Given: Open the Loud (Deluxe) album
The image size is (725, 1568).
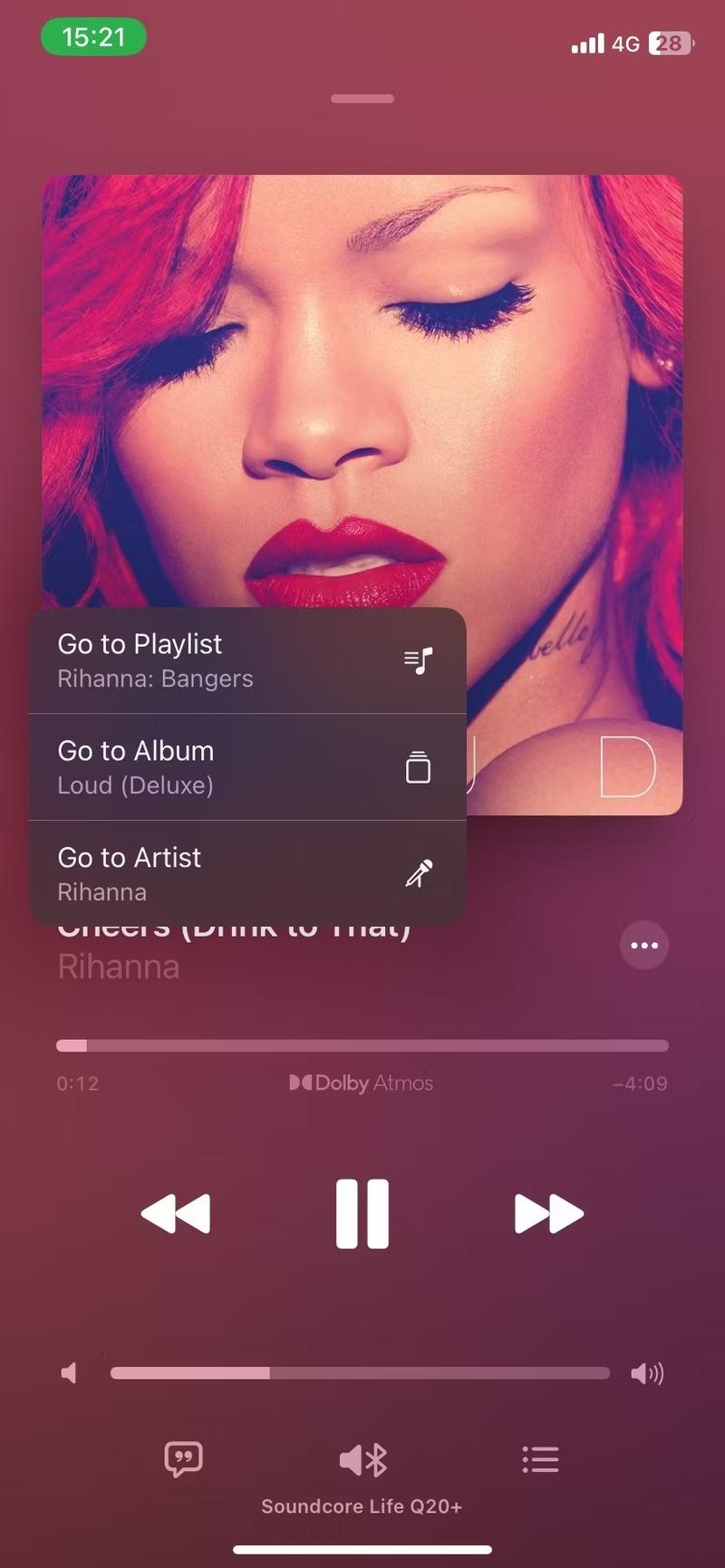Looking at the screenshot, I should [x=246, y=767].
